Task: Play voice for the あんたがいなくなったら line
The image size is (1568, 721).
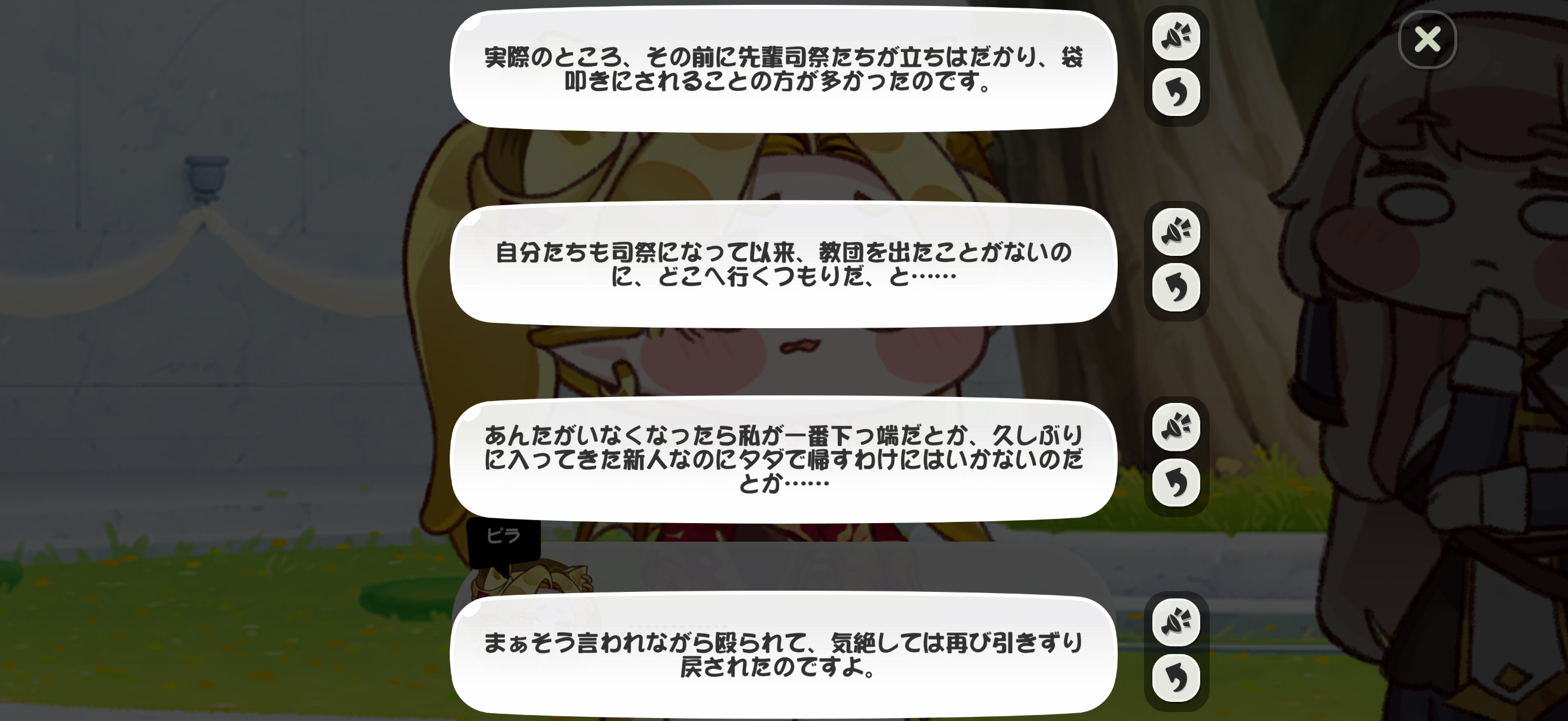Action: click(1176, 427)
